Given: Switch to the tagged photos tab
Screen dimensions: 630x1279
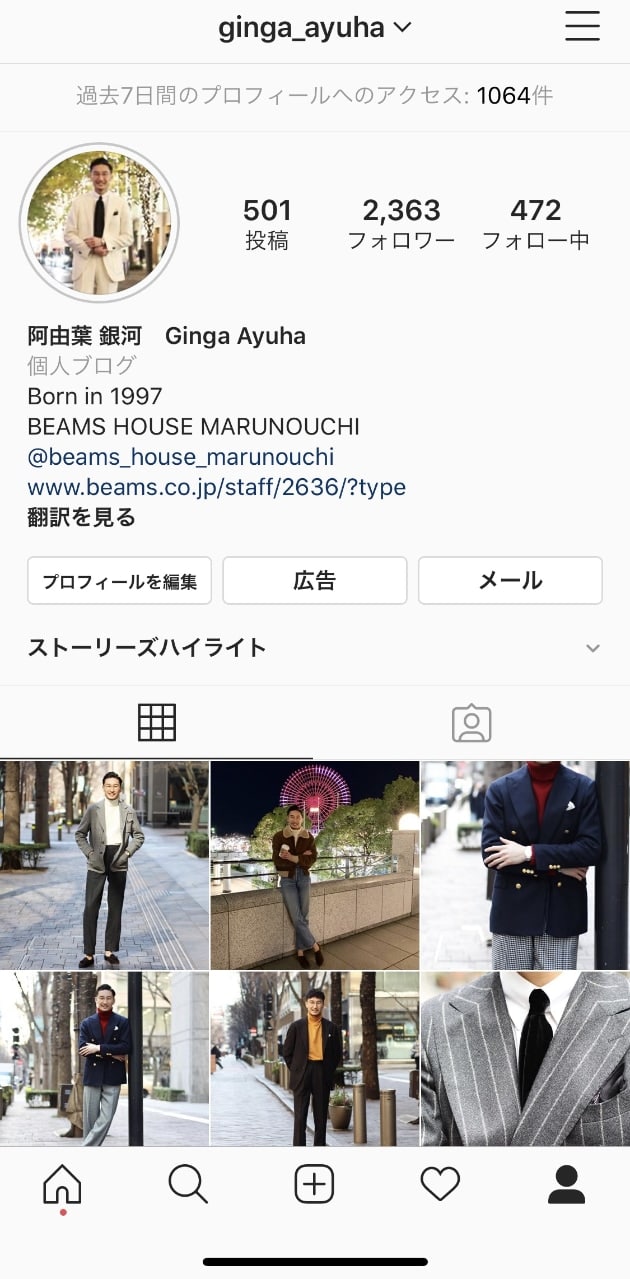Looking at the screenshot, I should [x=471, y=722].
